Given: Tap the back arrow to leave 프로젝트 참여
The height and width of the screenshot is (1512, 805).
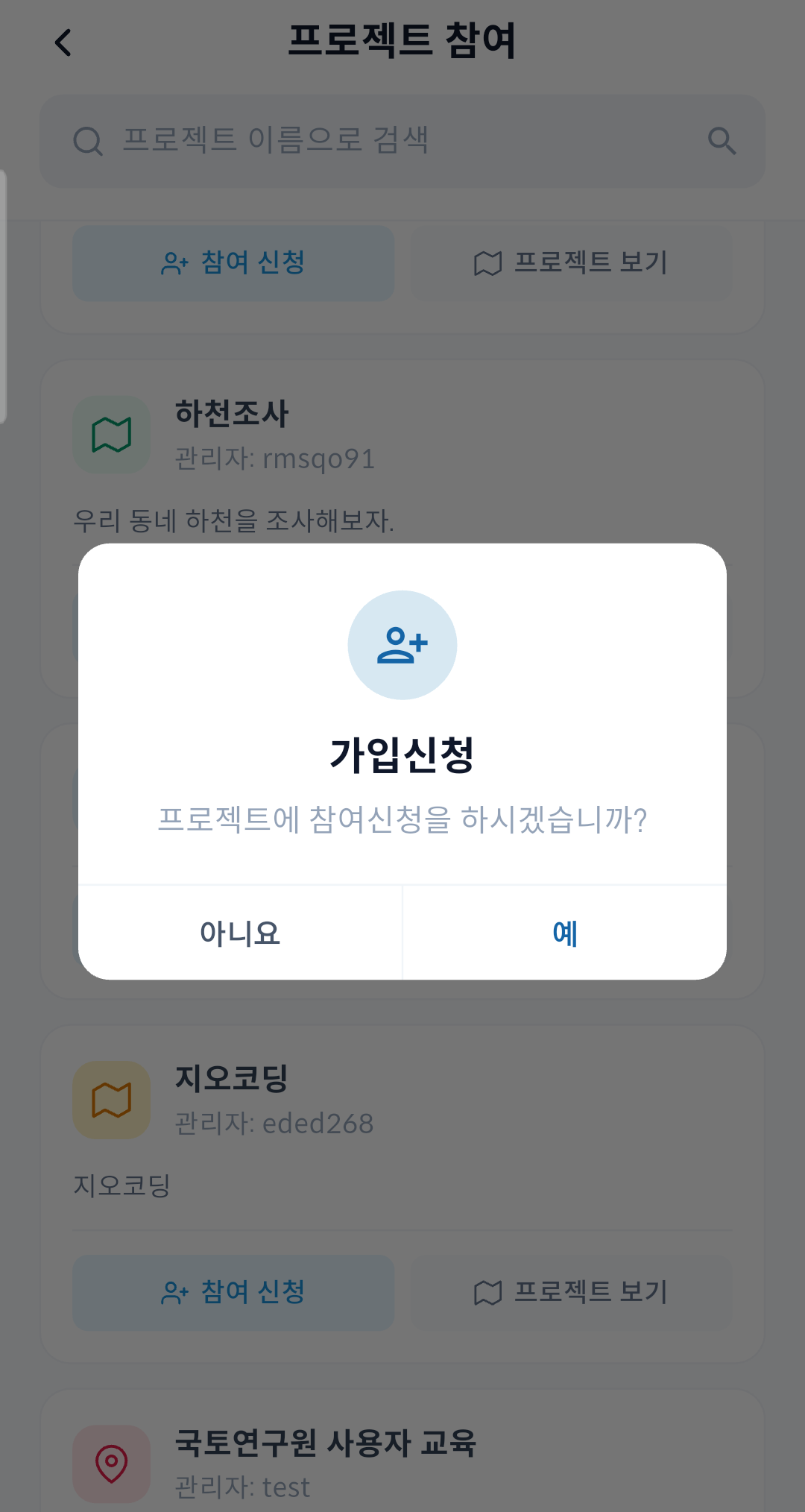Looking at the screenshot, I should coord(63,42).
